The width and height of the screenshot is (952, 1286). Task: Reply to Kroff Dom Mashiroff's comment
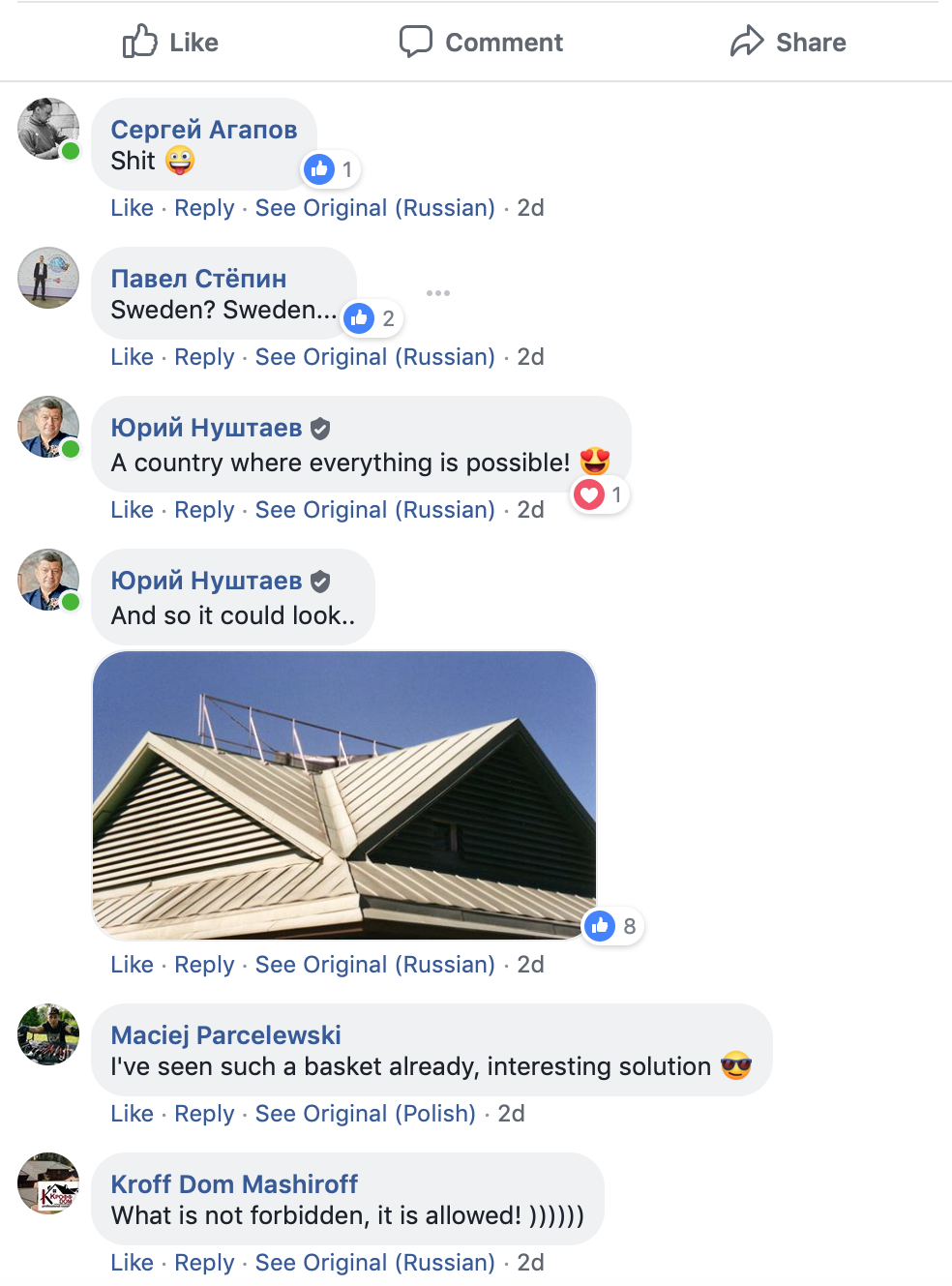point(204,1263)
